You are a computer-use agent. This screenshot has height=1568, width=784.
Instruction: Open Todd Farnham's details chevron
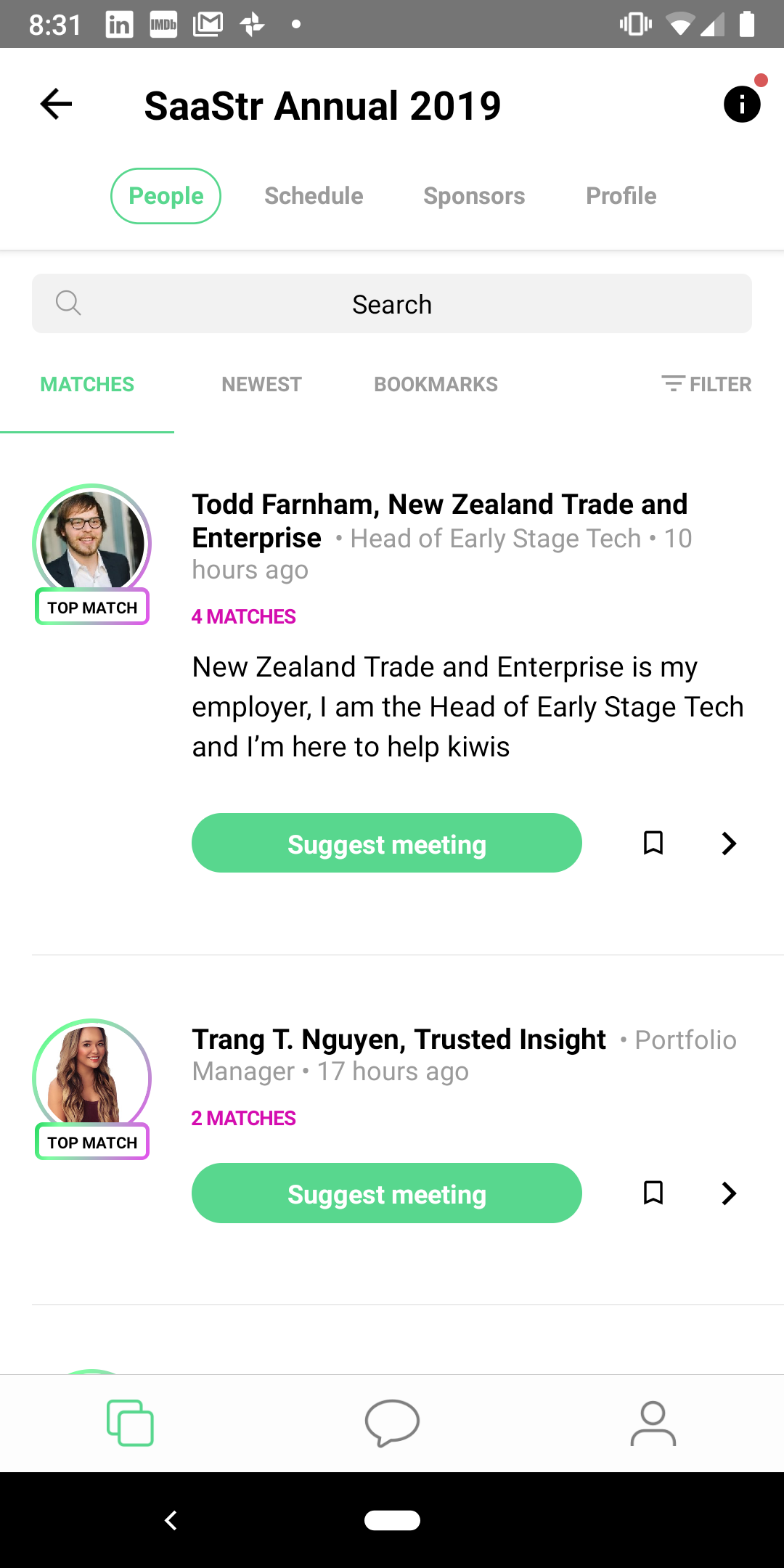729,844
